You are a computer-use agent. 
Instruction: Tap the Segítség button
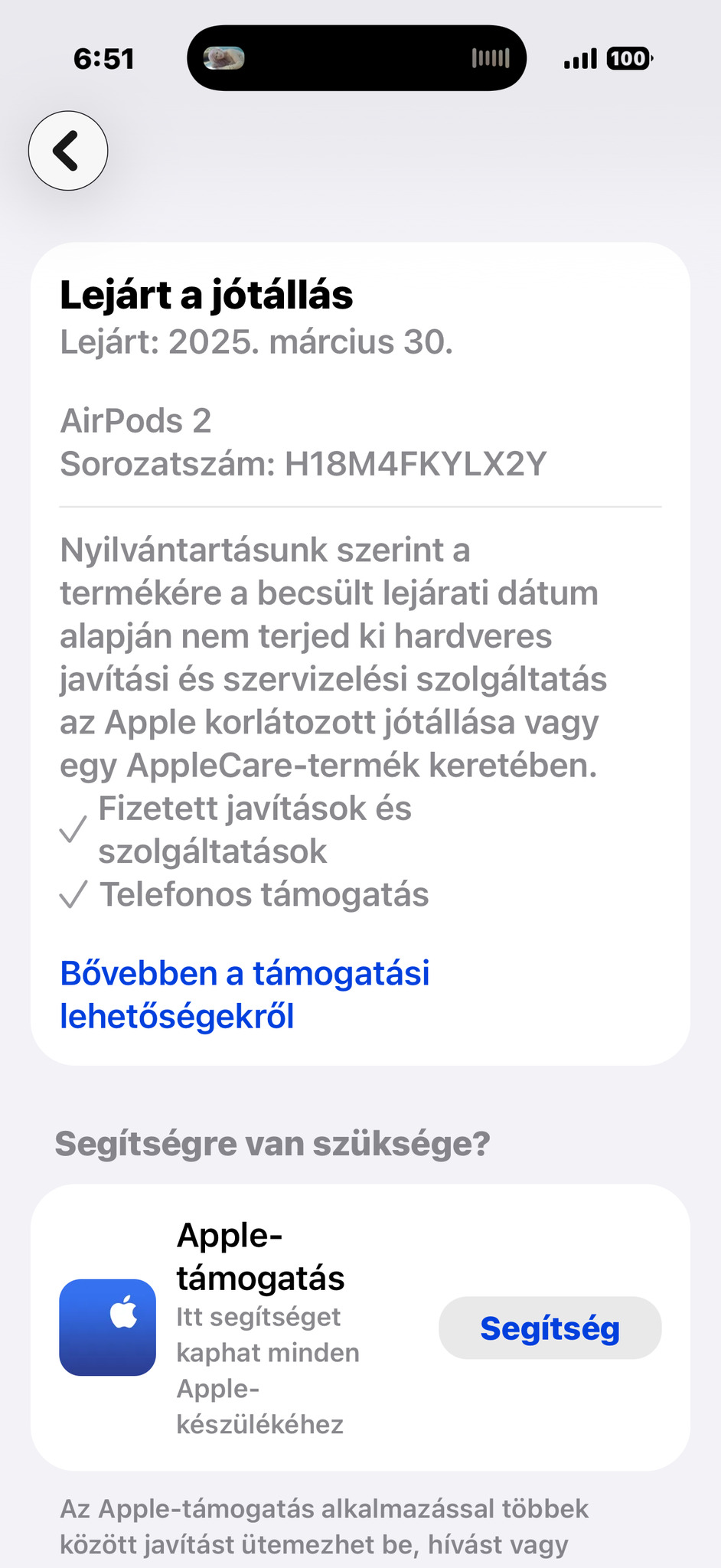click(550, 1328)
